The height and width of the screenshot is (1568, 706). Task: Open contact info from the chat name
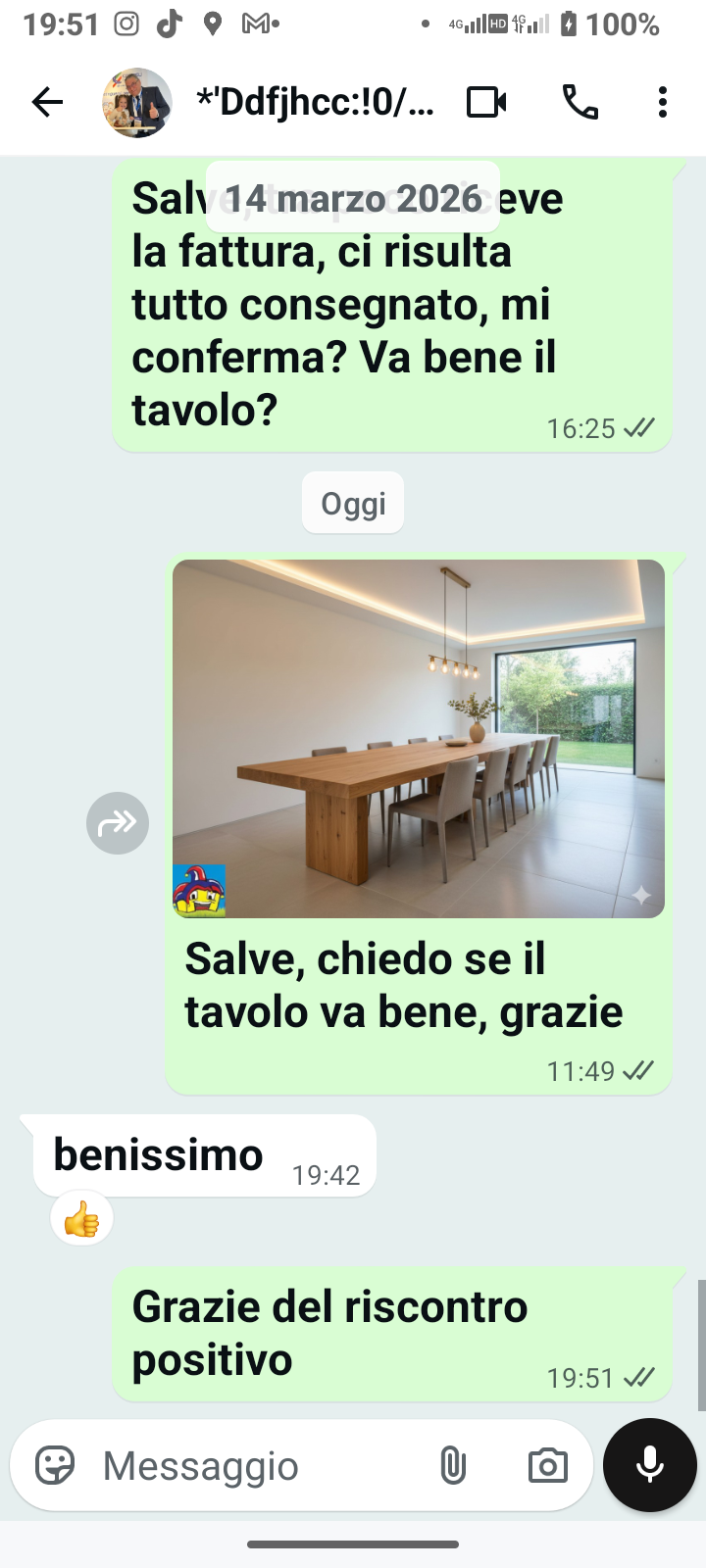(x=316, y=102)
